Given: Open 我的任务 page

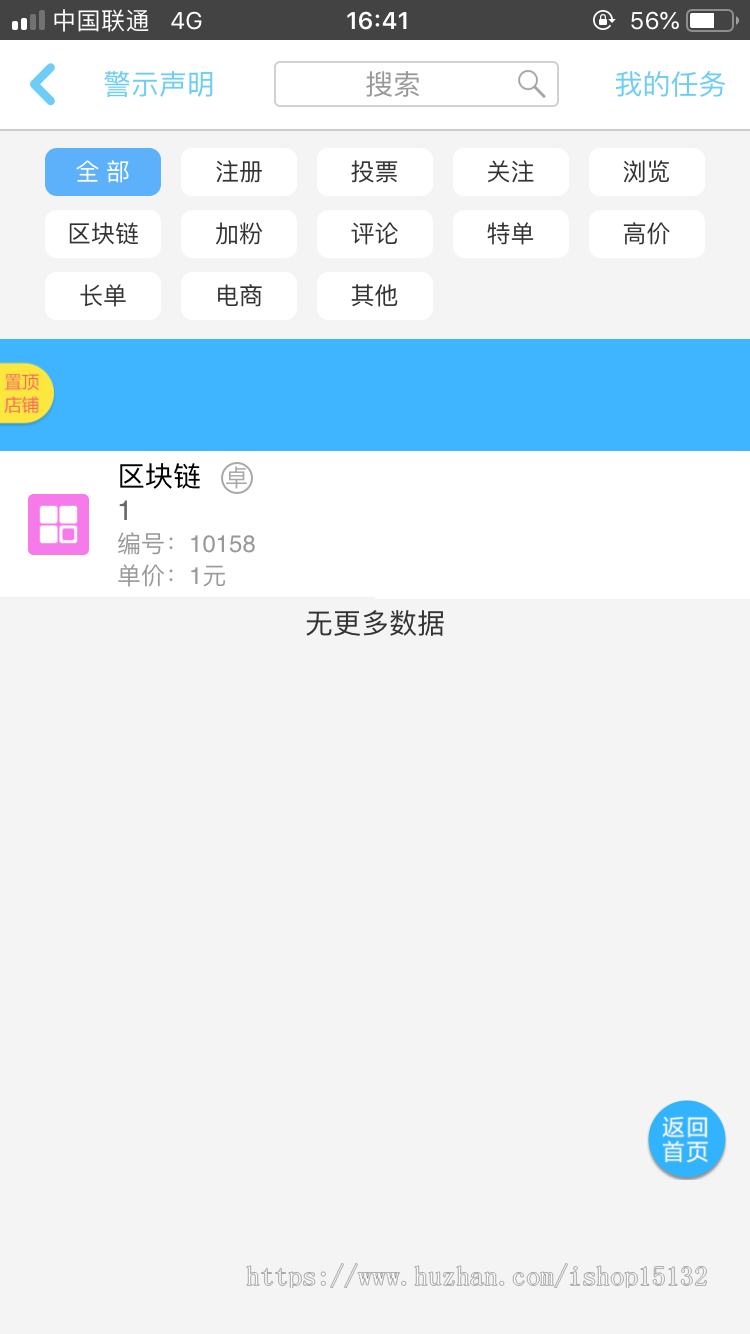Looking at the screenshot, I should click(x=668, y=84).
